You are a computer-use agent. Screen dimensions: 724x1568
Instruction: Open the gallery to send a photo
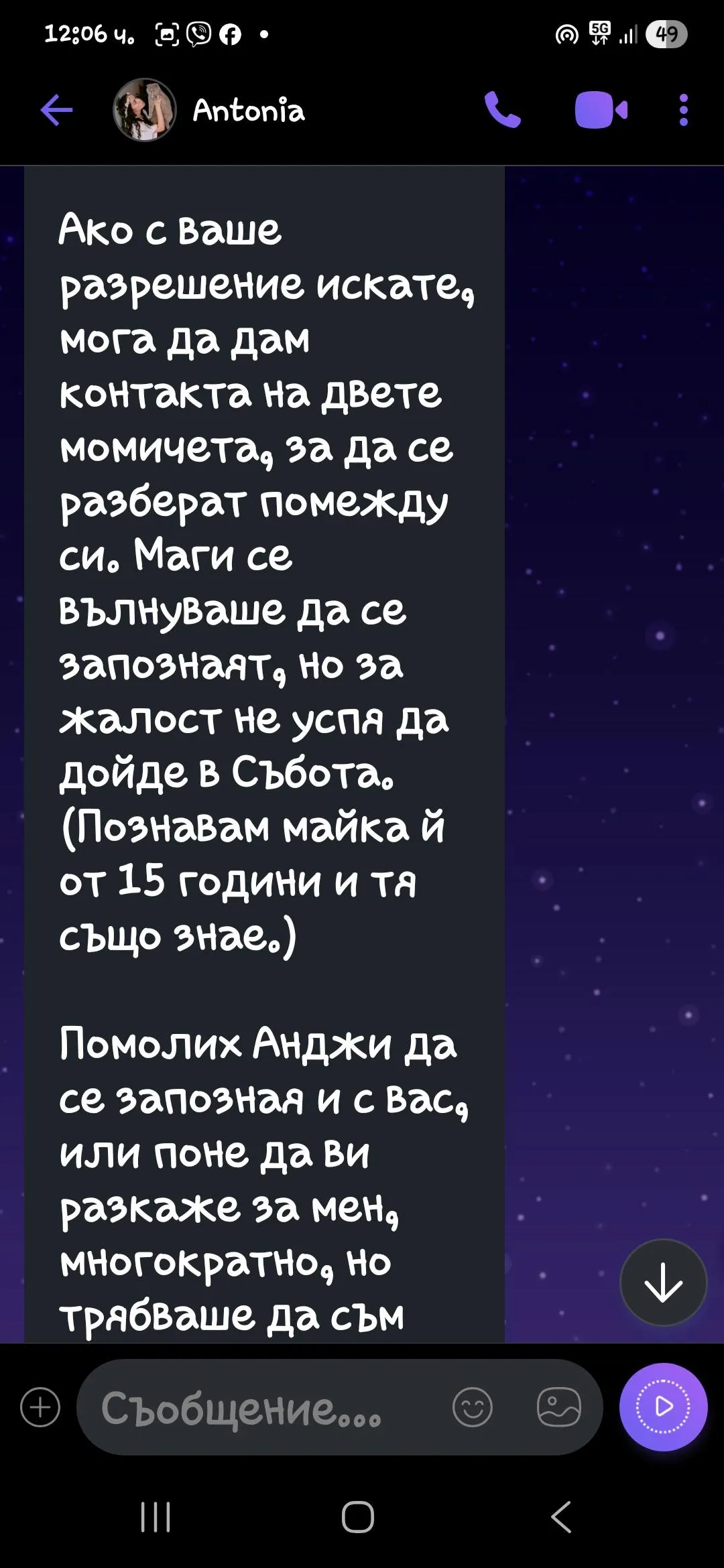point(558,1407)
